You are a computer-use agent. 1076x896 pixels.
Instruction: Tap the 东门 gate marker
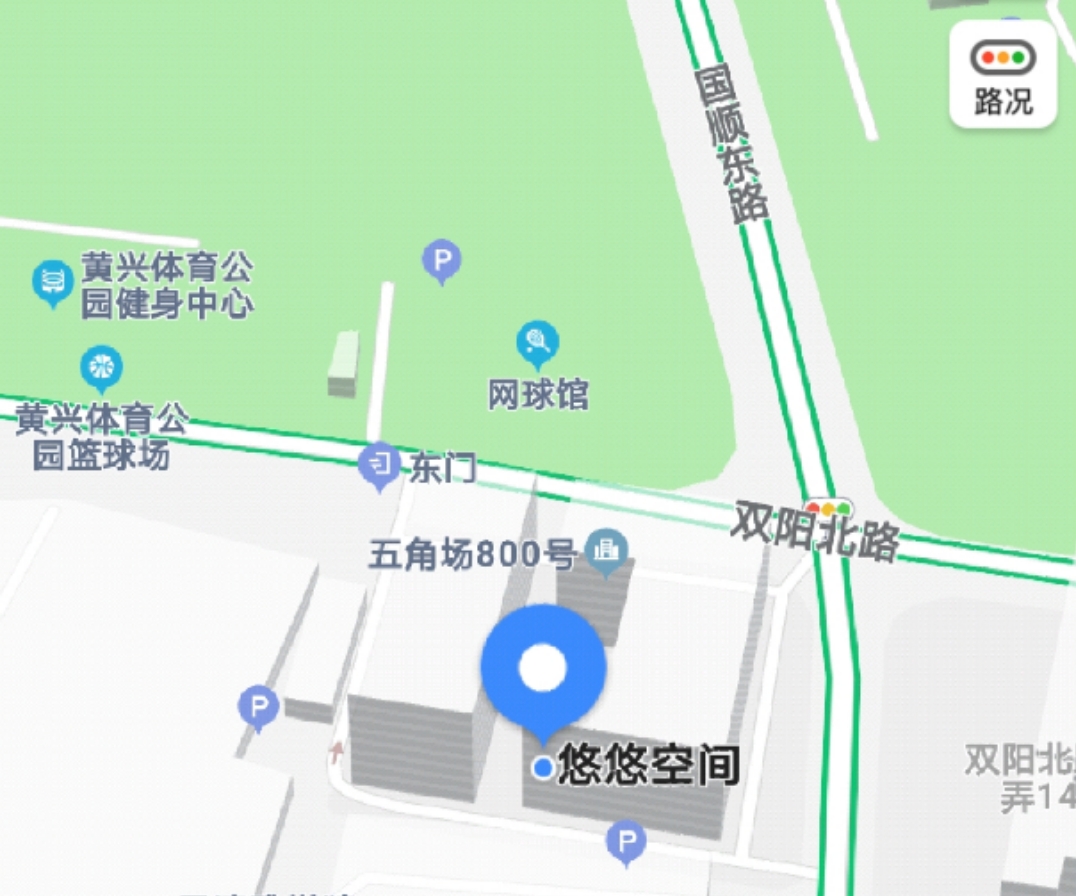coord(379,465)
